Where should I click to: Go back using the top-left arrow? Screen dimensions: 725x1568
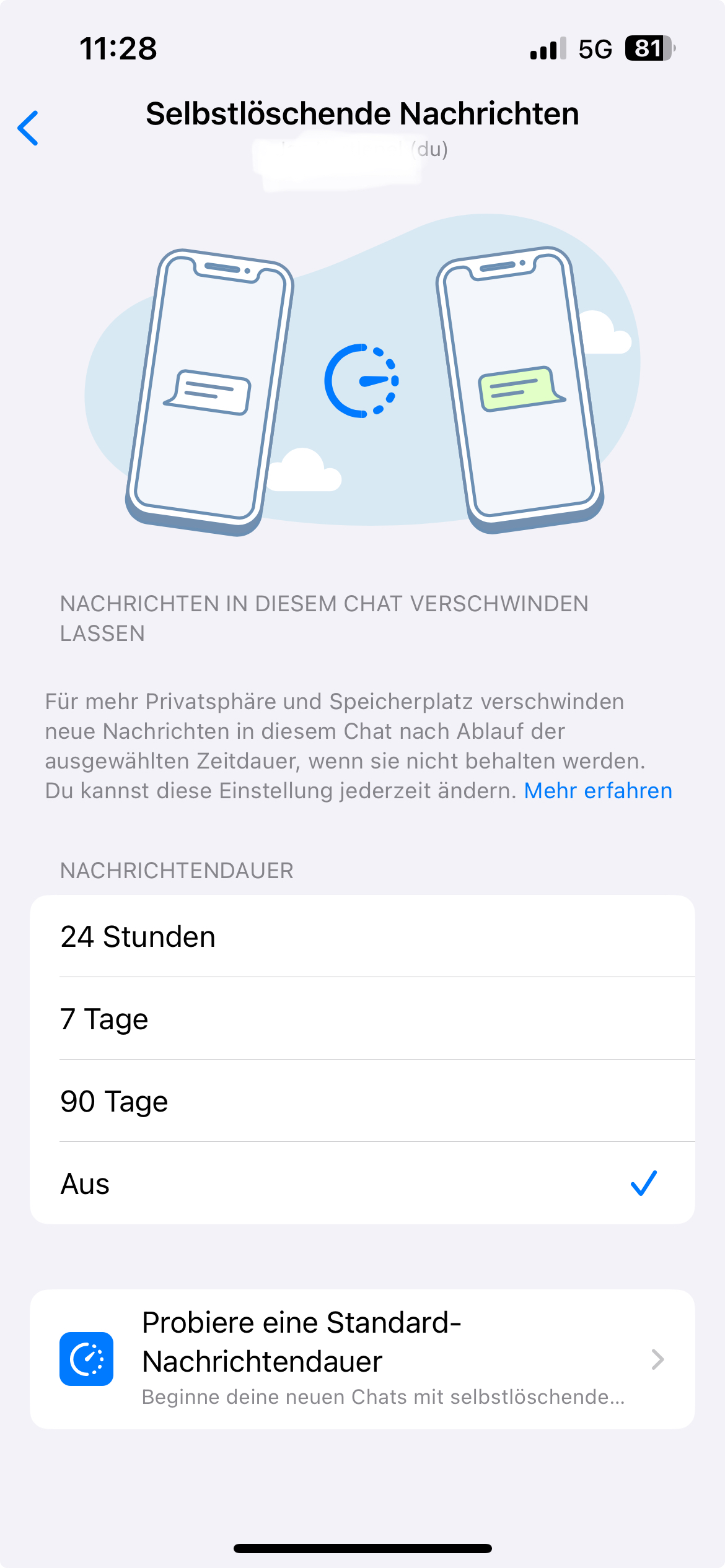[29, 128]
